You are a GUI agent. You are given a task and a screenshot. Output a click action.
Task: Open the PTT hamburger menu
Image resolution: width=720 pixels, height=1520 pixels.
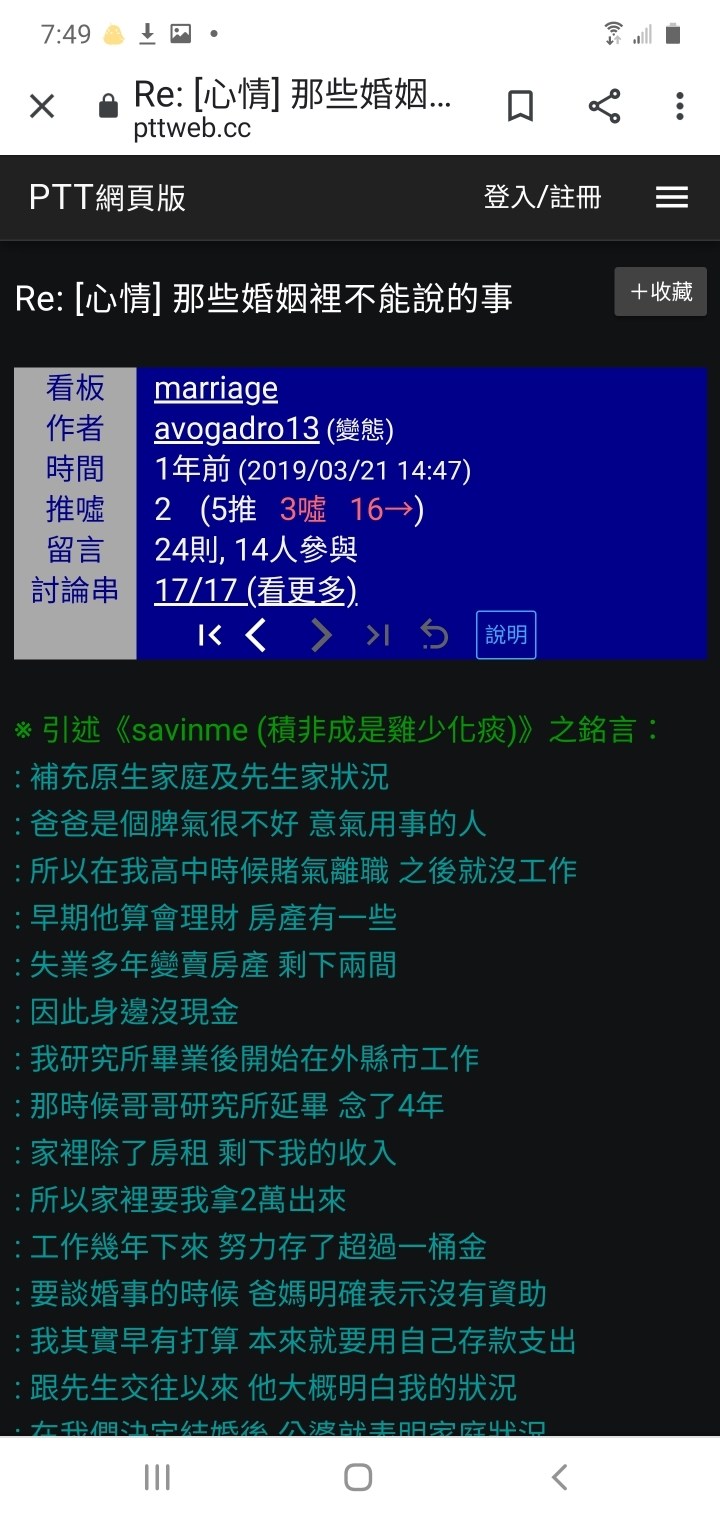coord(672,197)
